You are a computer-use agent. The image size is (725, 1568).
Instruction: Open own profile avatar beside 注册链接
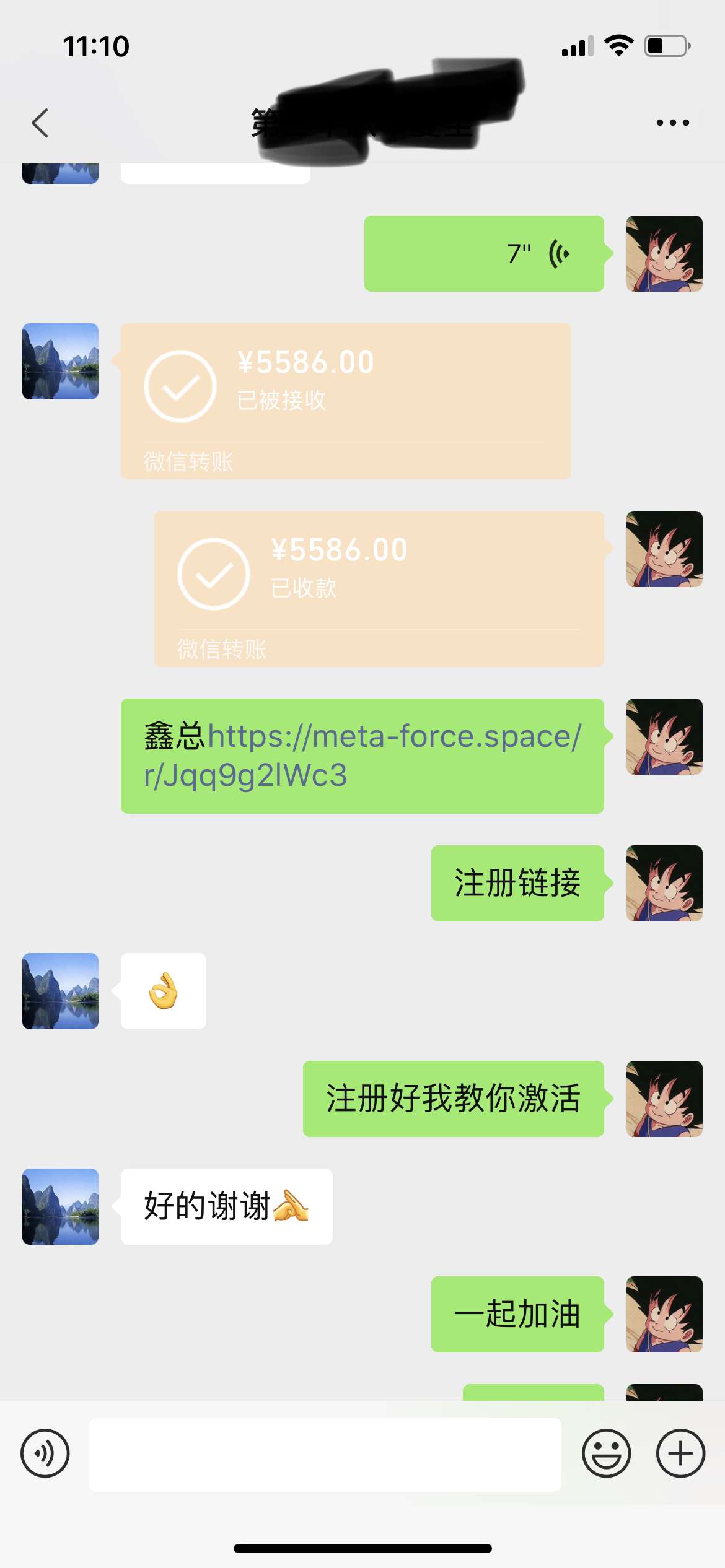pos(664,883)
